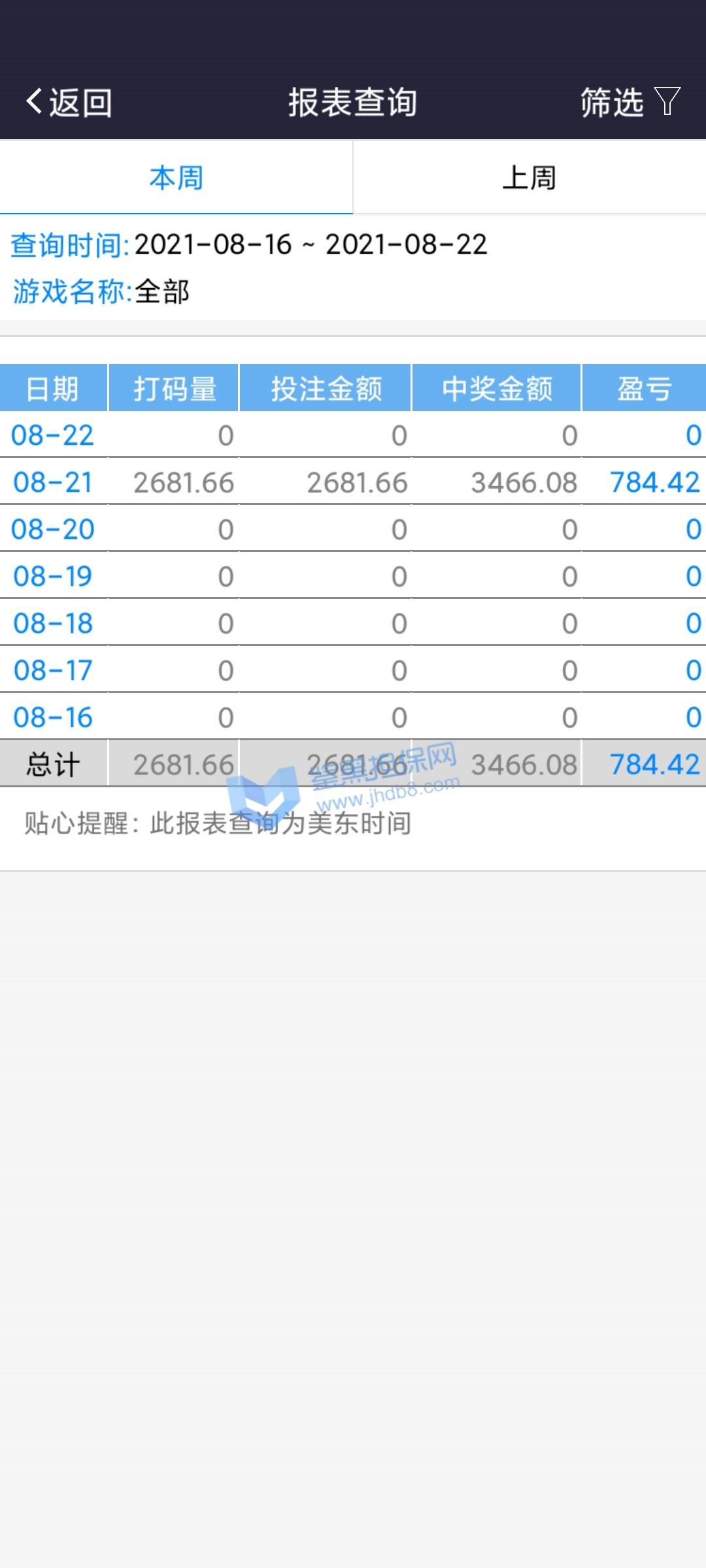Open the 08-21 date details
706x1568 pixels.
(x=53, y=482)
